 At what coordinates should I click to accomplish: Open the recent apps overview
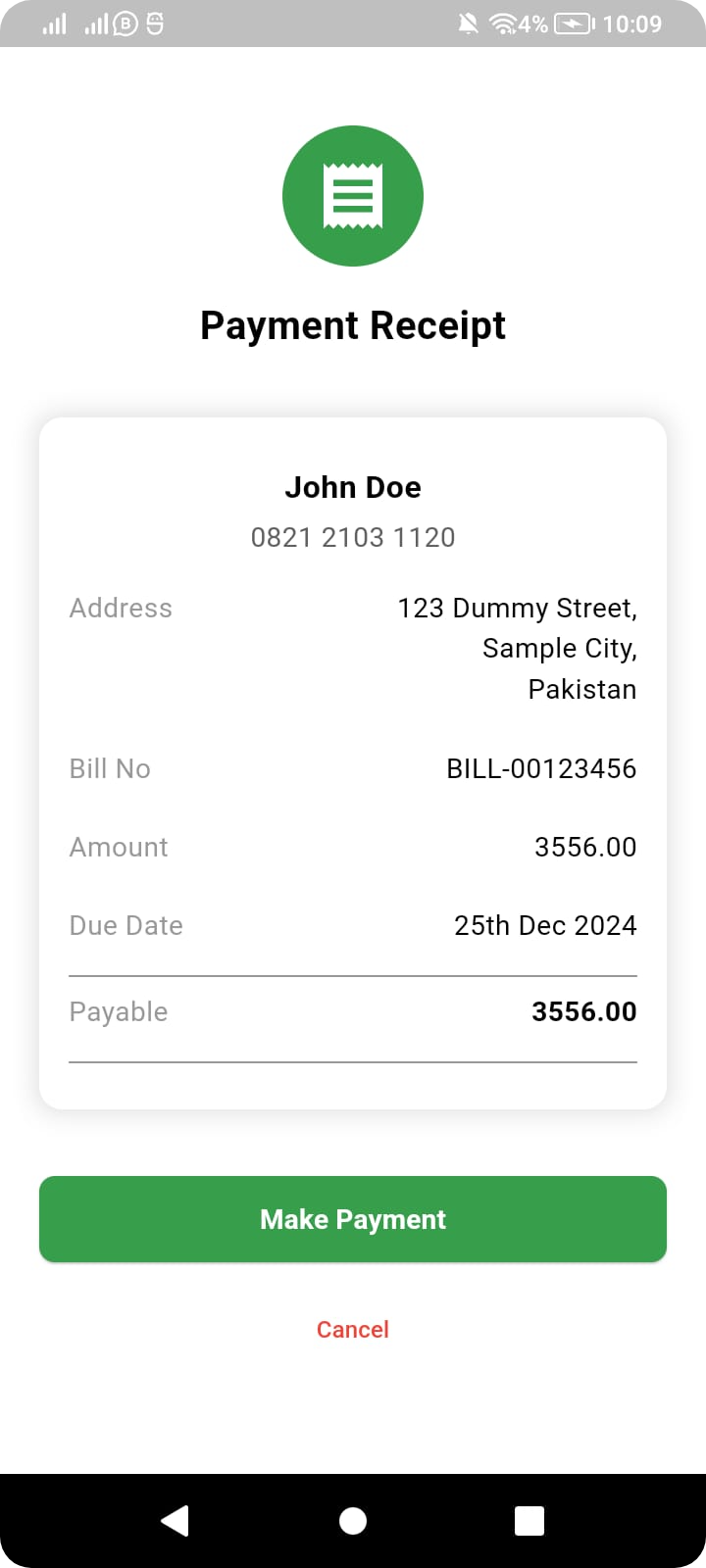[x=529, y=1520]
